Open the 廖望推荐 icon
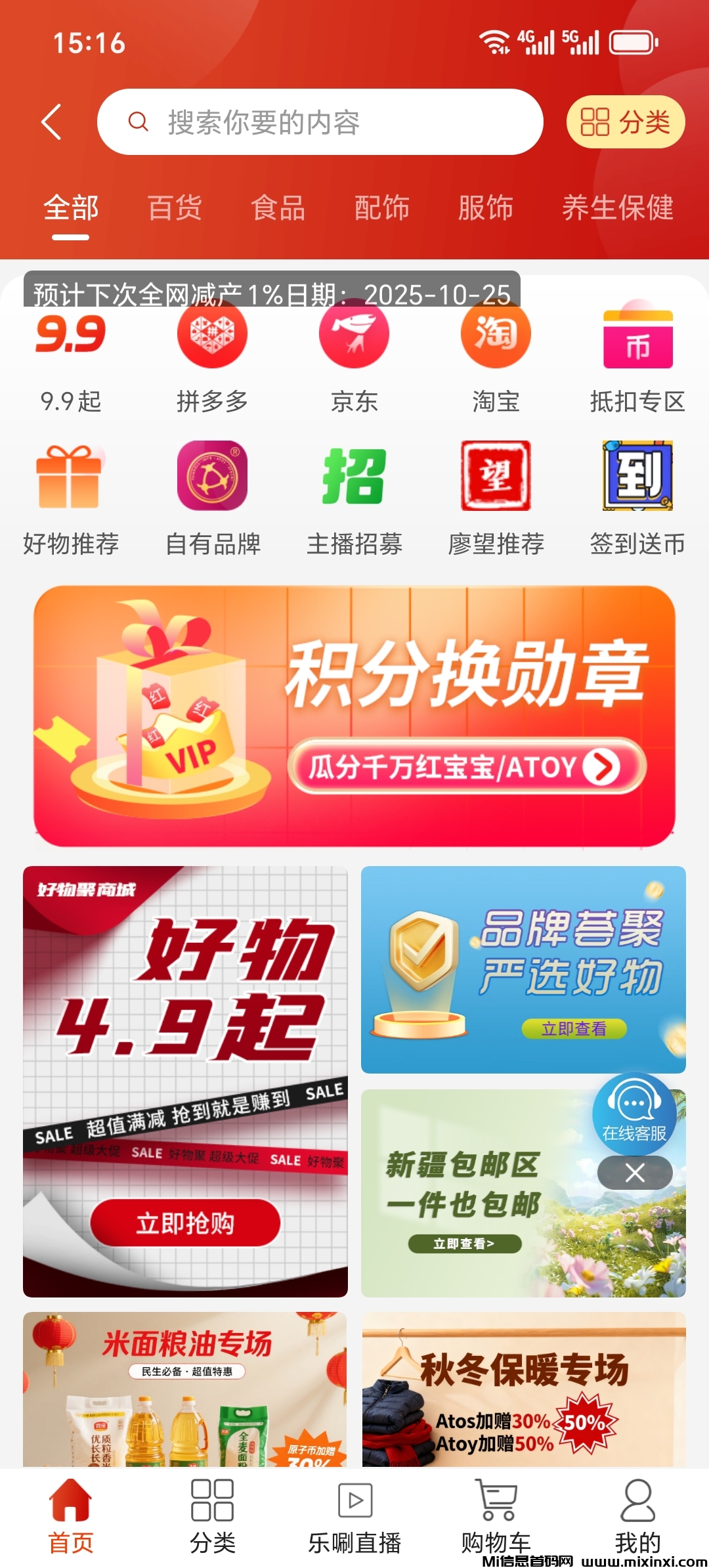This screenshot has height=1568, width=709. point(495,476)
